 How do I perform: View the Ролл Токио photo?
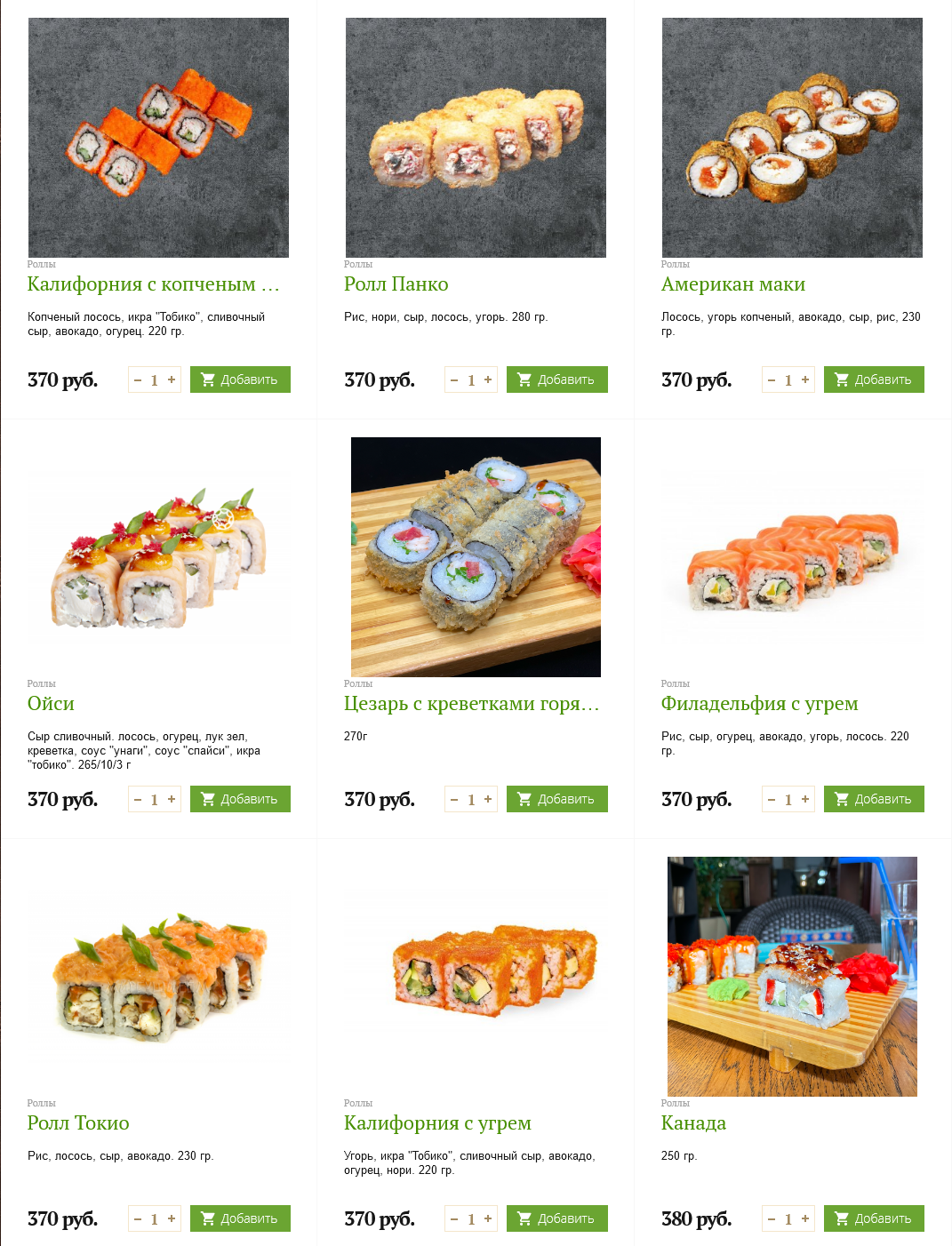click(158, 977)
